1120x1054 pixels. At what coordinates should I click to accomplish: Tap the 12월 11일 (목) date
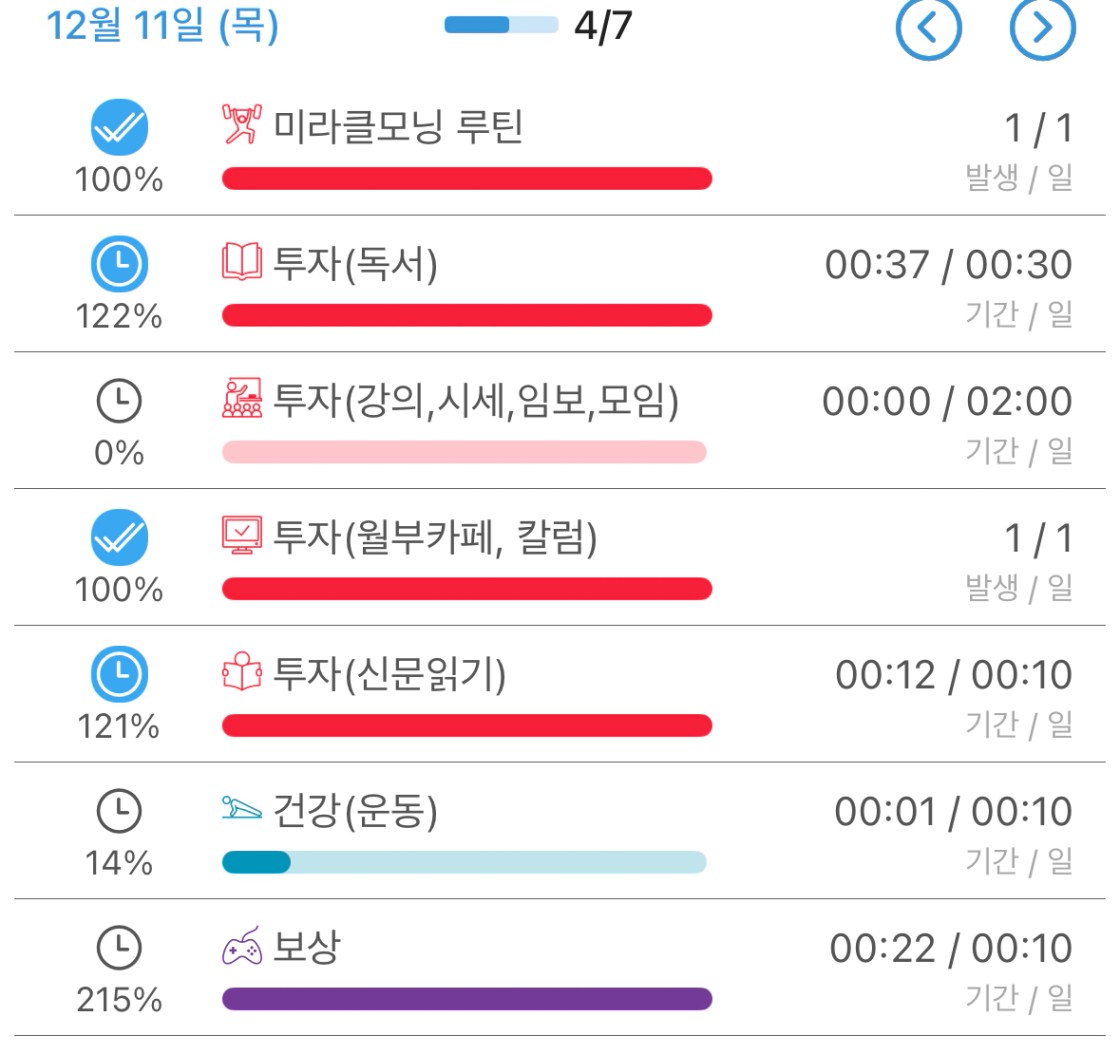tap(163, 26)
